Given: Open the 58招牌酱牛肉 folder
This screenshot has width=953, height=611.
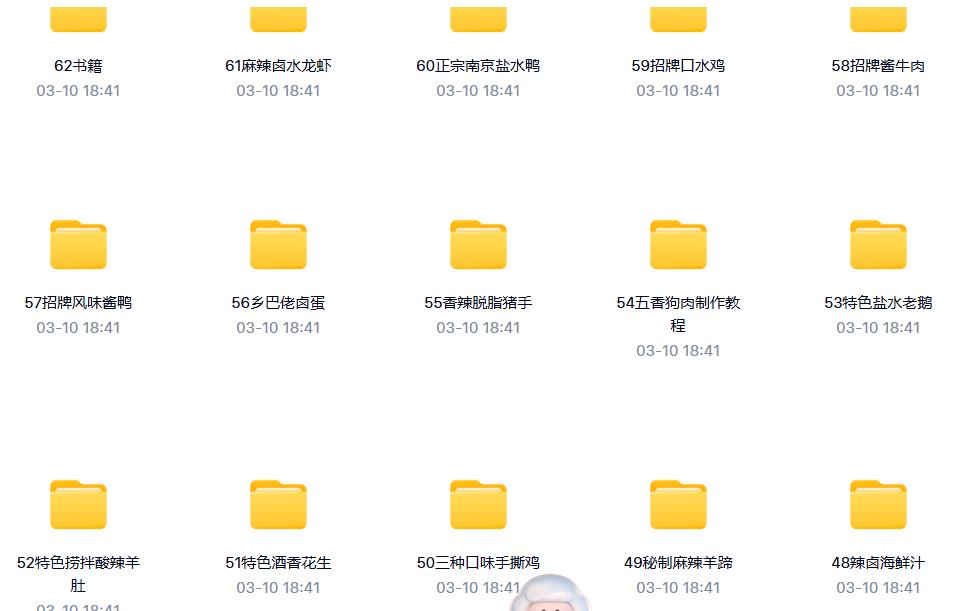Looking at the screenshot, I should (878, 20).
